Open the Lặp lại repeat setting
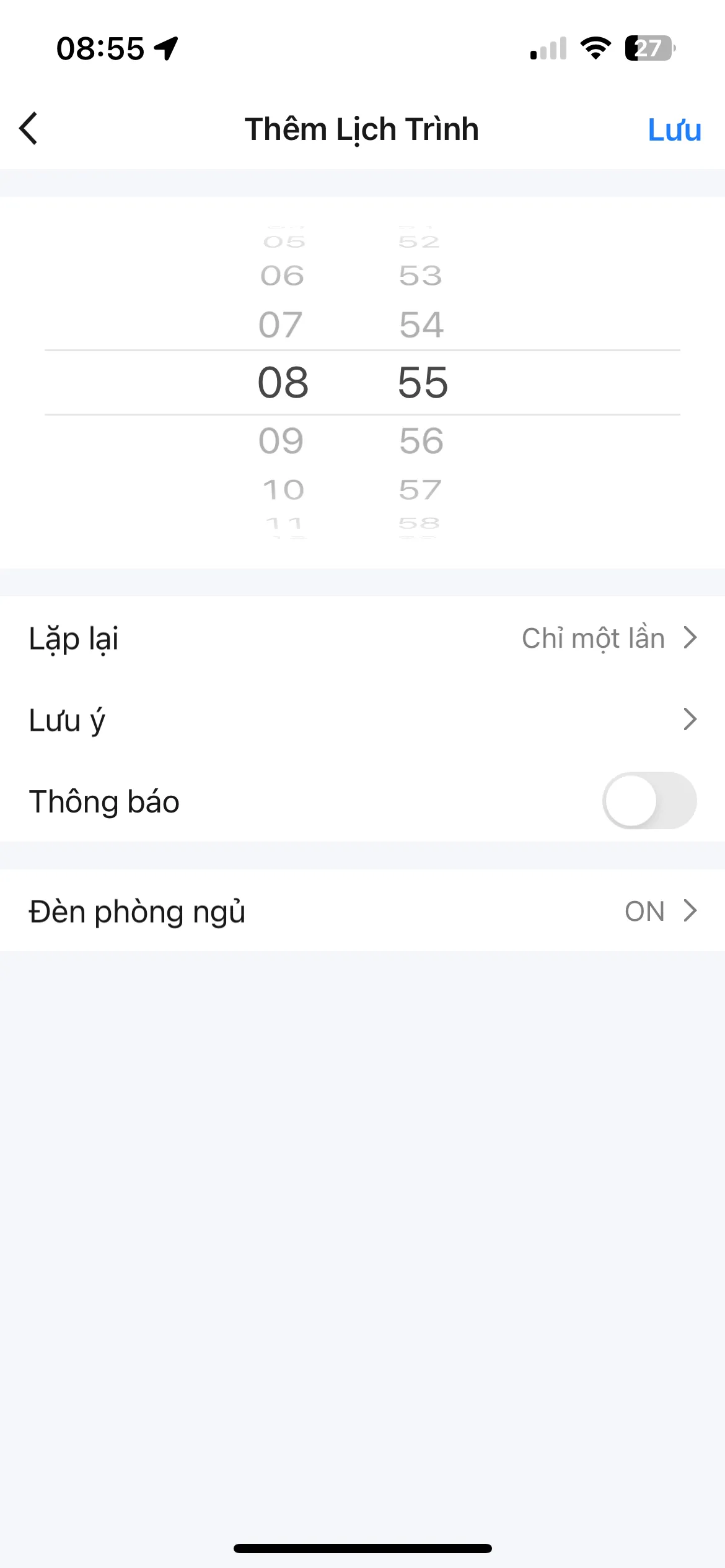The width and height of the screenshot is (725, 1568). [x=362, y=638]
